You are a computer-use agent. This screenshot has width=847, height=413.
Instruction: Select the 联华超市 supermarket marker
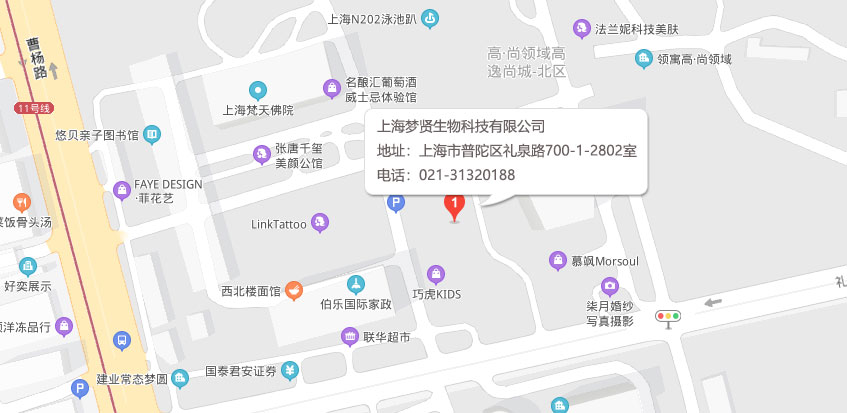[350, 337]
